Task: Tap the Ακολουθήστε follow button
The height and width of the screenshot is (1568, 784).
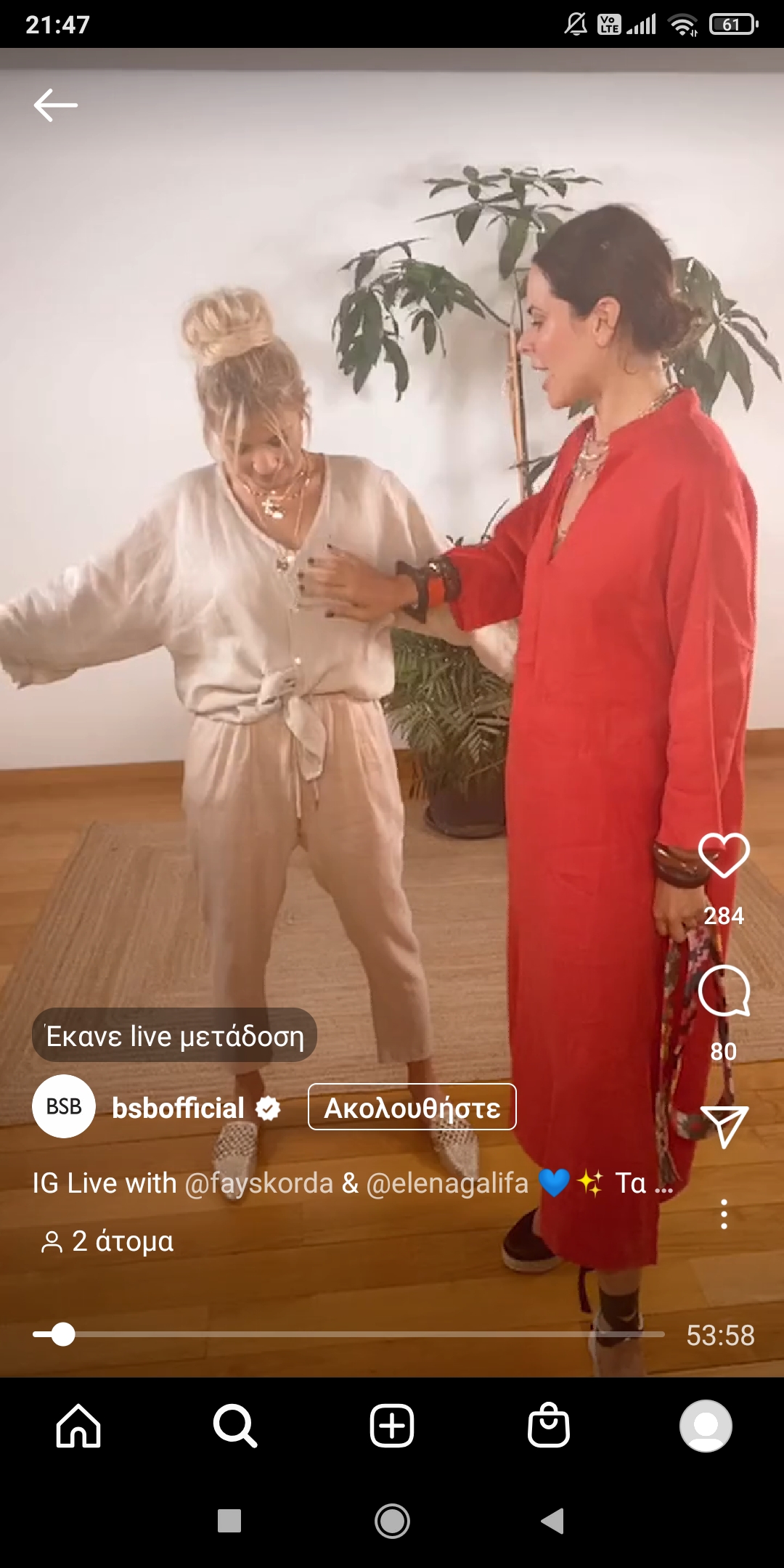Action: (x=412, y=1107)
